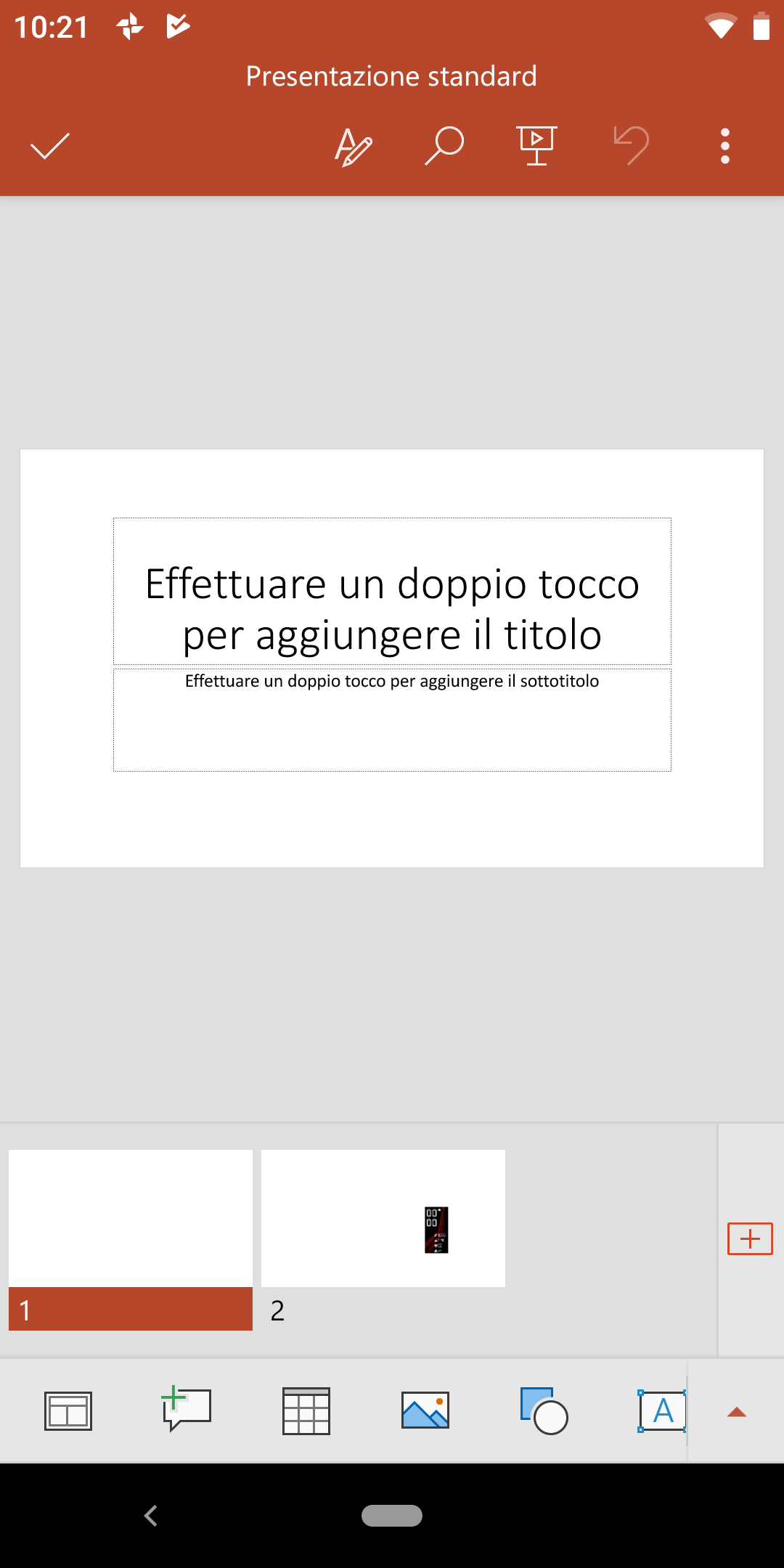Undo the last action
784x1568 pixels.
pos(631,146)
